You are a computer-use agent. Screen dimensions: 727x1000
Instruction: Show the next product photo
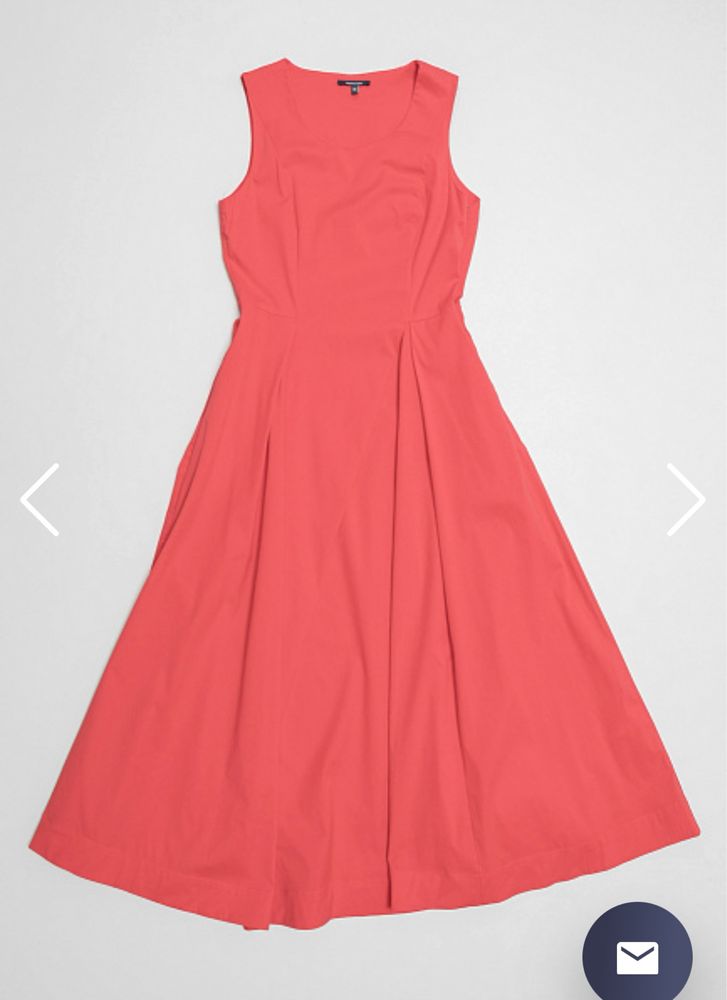coord(686,499)
